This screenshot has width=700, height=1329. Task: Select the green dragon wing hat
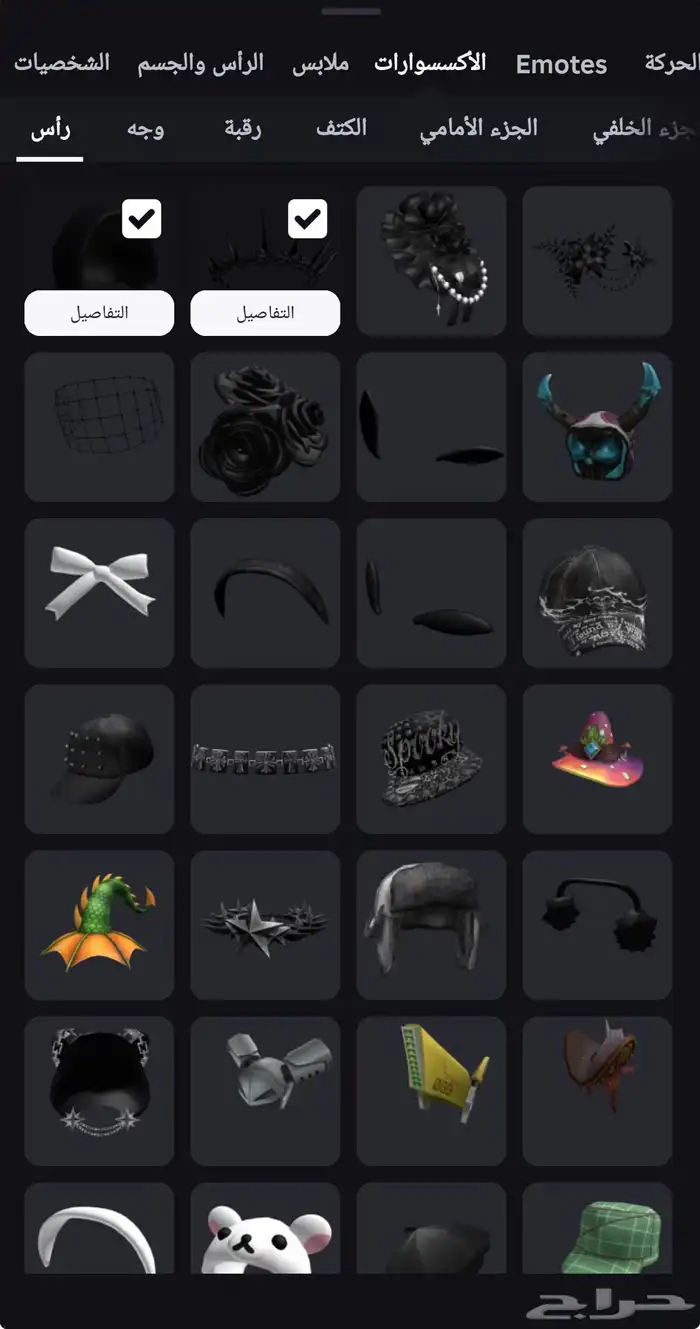(99, 924)
